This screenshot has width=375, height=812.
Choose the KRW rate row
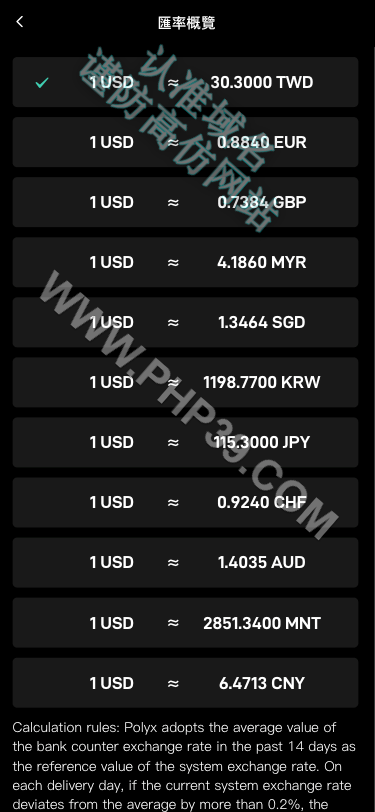pos(185,382)
